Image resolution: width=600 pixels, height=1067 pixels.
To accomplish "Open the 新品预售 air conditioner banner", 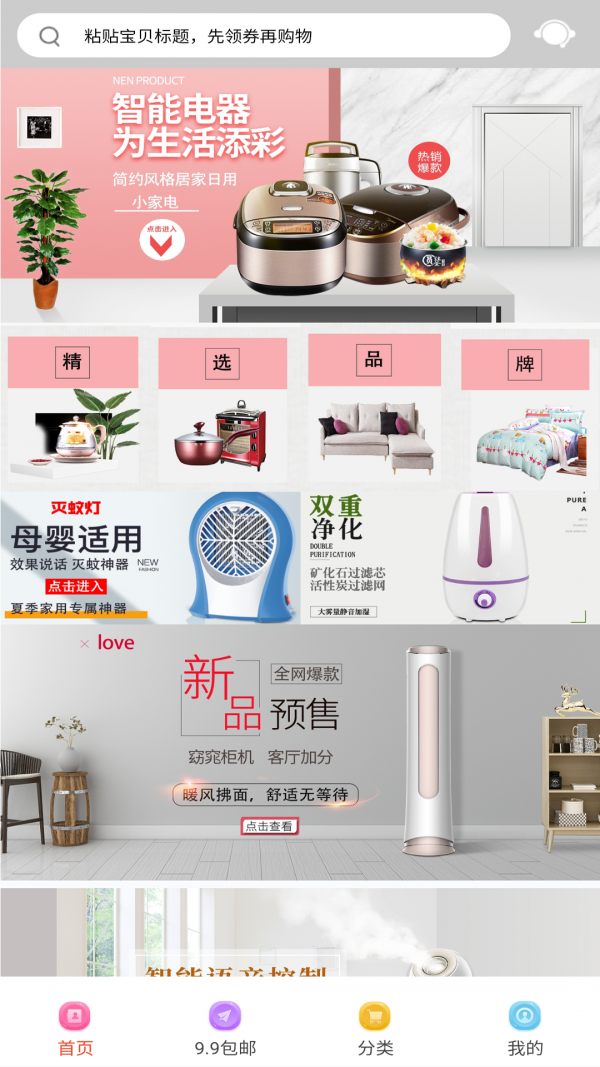I will coord(300,752).
